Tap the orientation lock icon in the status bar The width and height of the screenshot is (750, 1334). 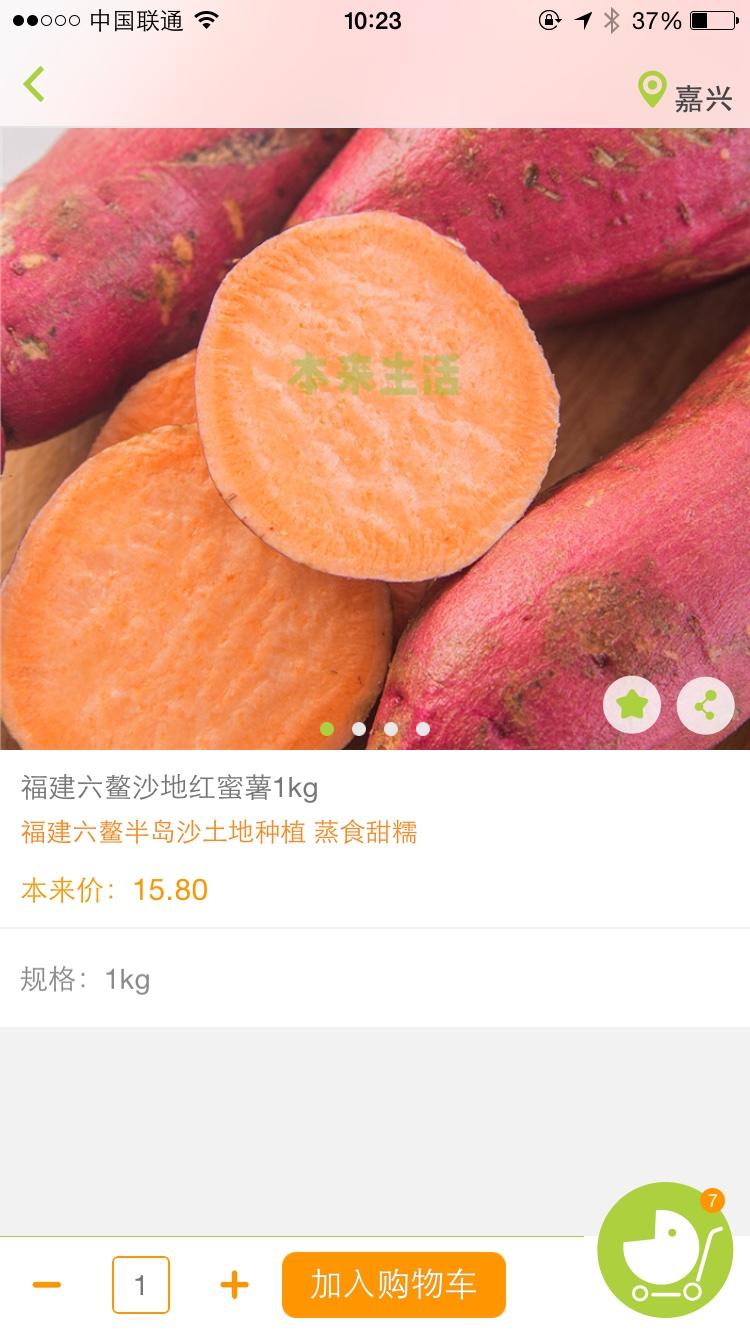point(550,20)
